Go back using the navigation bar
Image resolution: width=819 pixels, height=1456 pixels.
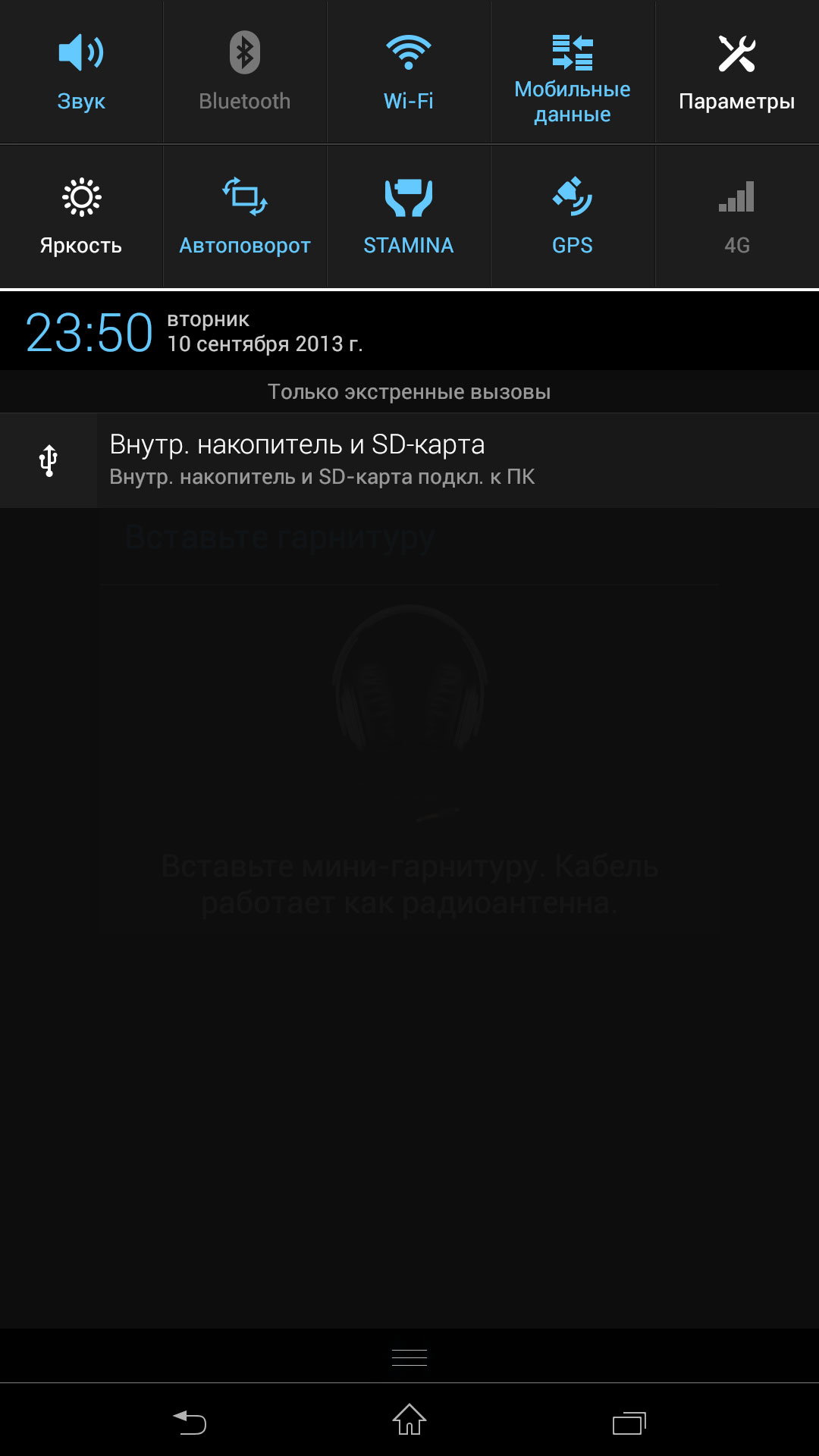[190, 1421]
